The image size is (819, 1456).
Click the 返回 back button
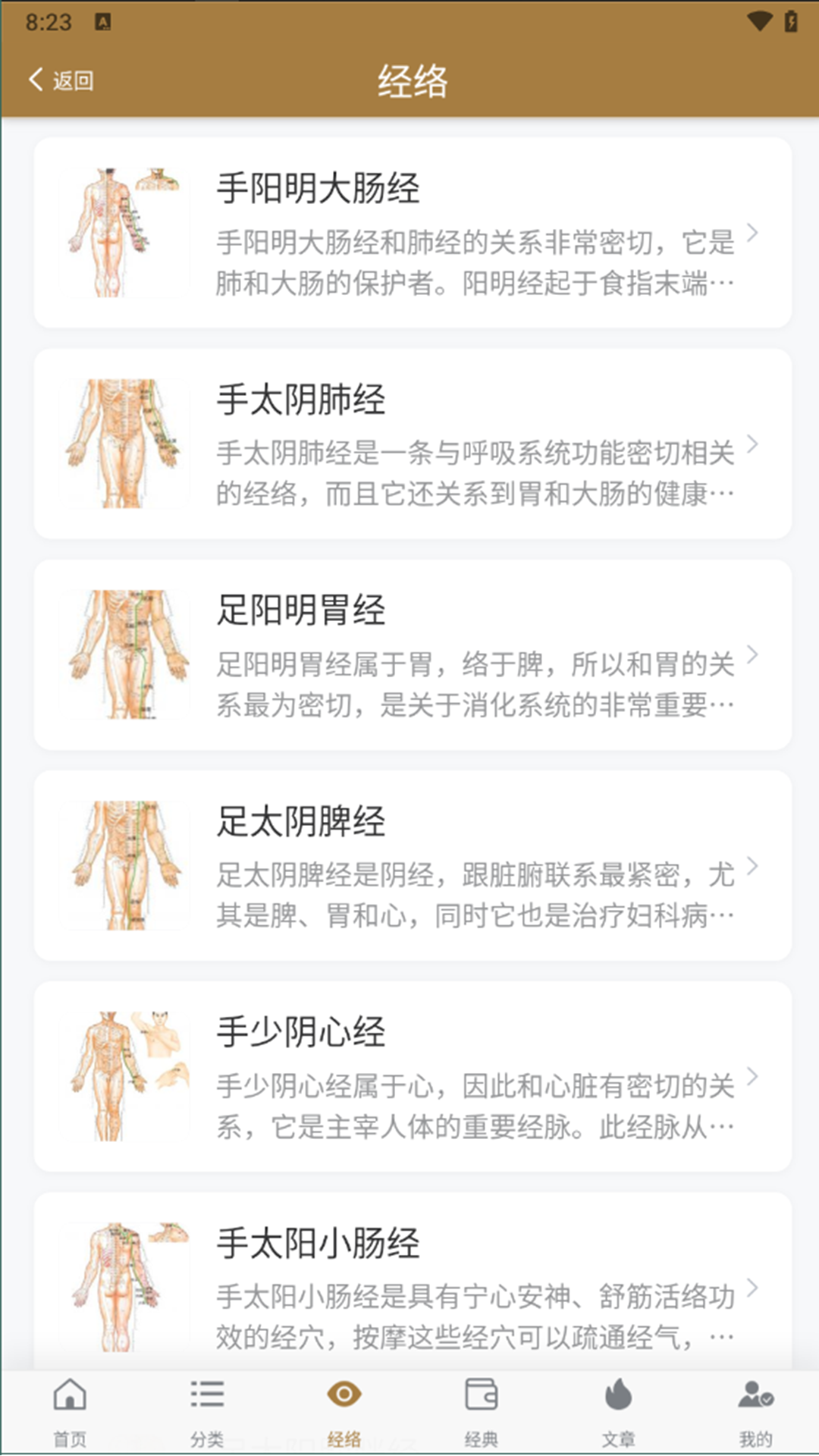(x=61, y=79)
